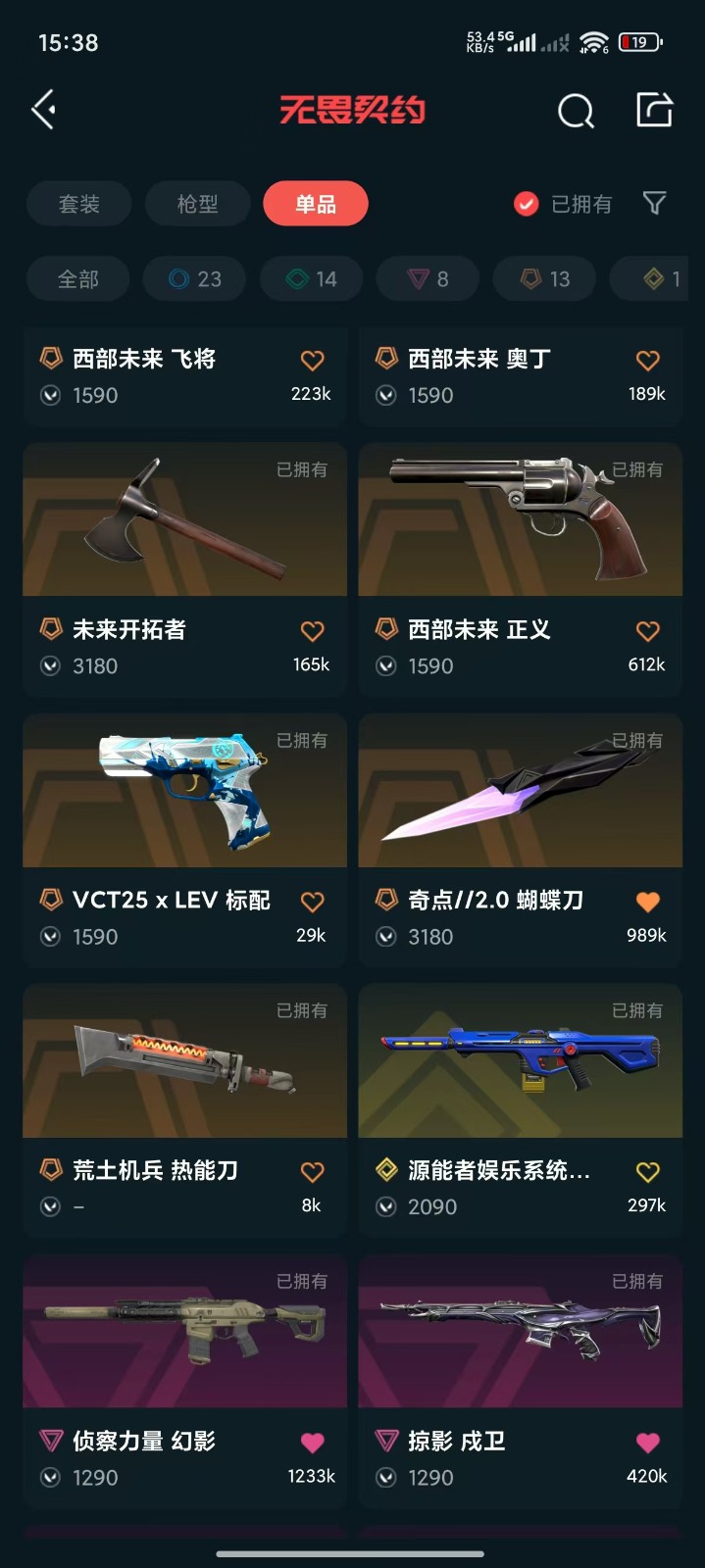Like the VCT25 x LEV 标配 skin
This screenshot has height=1568, width=705.
[312, 902]
